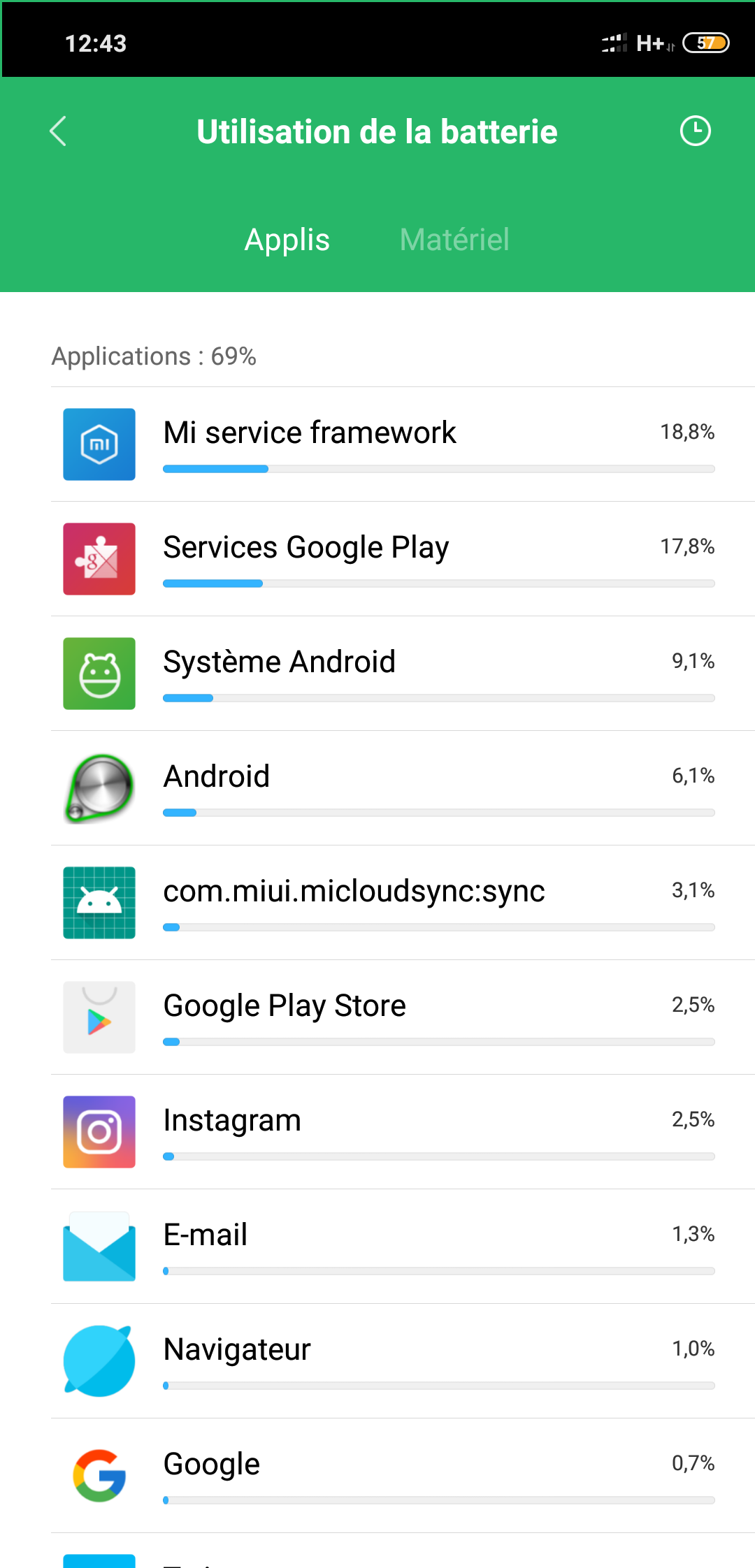View Google Play Store battery usage
Screen dimensions: 755x1568
pos(403,1017)
